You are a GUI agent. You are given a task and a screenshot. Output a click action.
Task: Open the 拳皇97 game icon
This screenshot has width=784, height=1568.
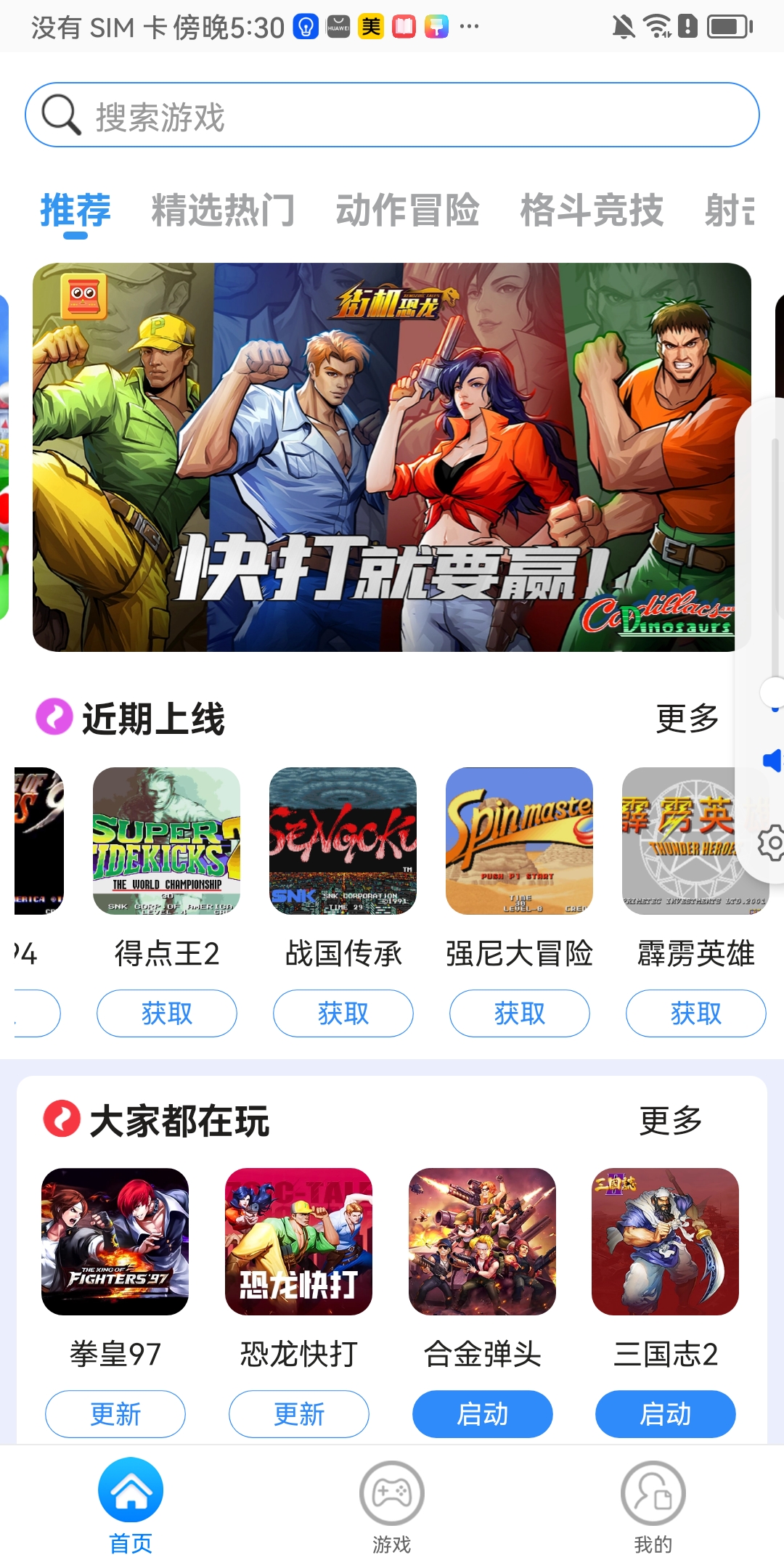115,1241
